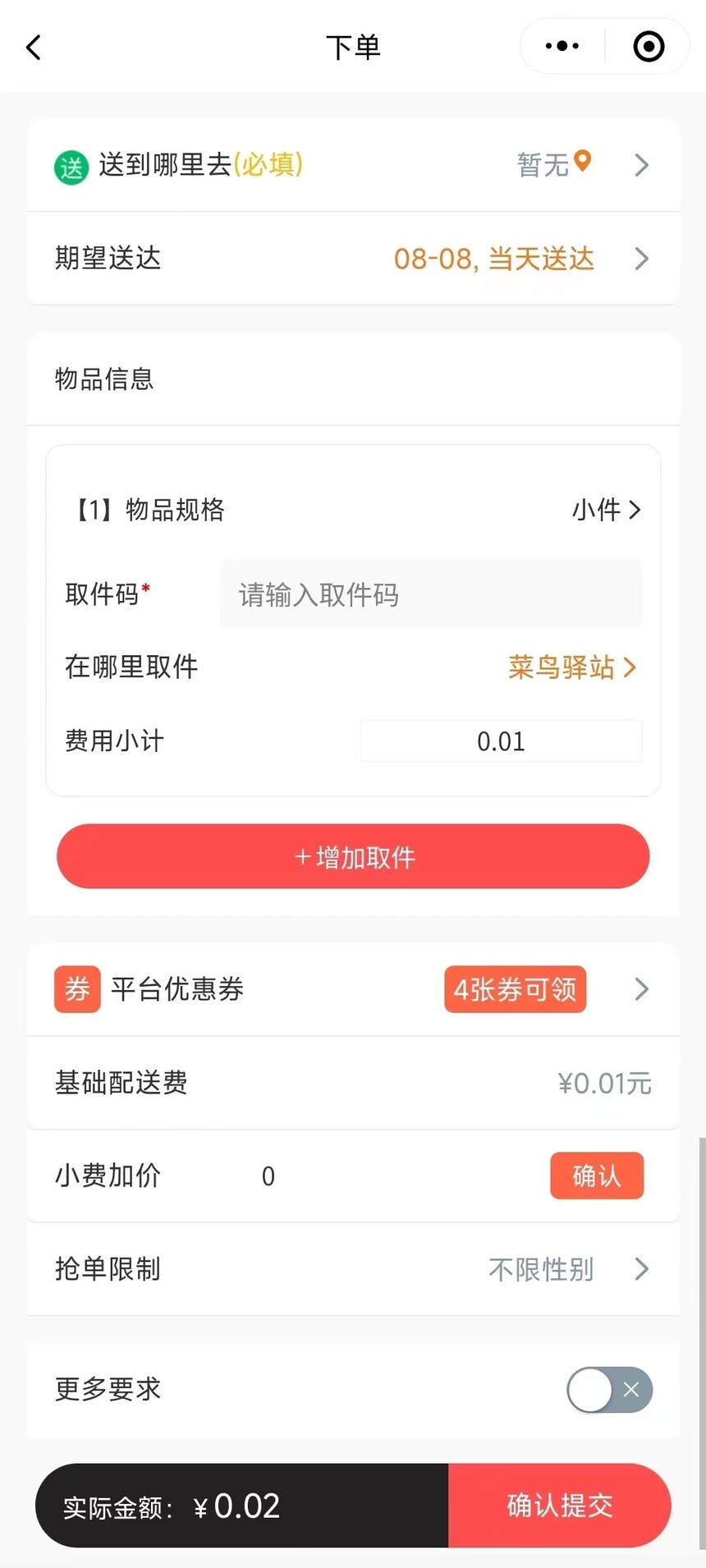The image size is (706, 1568).
Task: Add another pickup with 增加取件
Action: (353, 857)
